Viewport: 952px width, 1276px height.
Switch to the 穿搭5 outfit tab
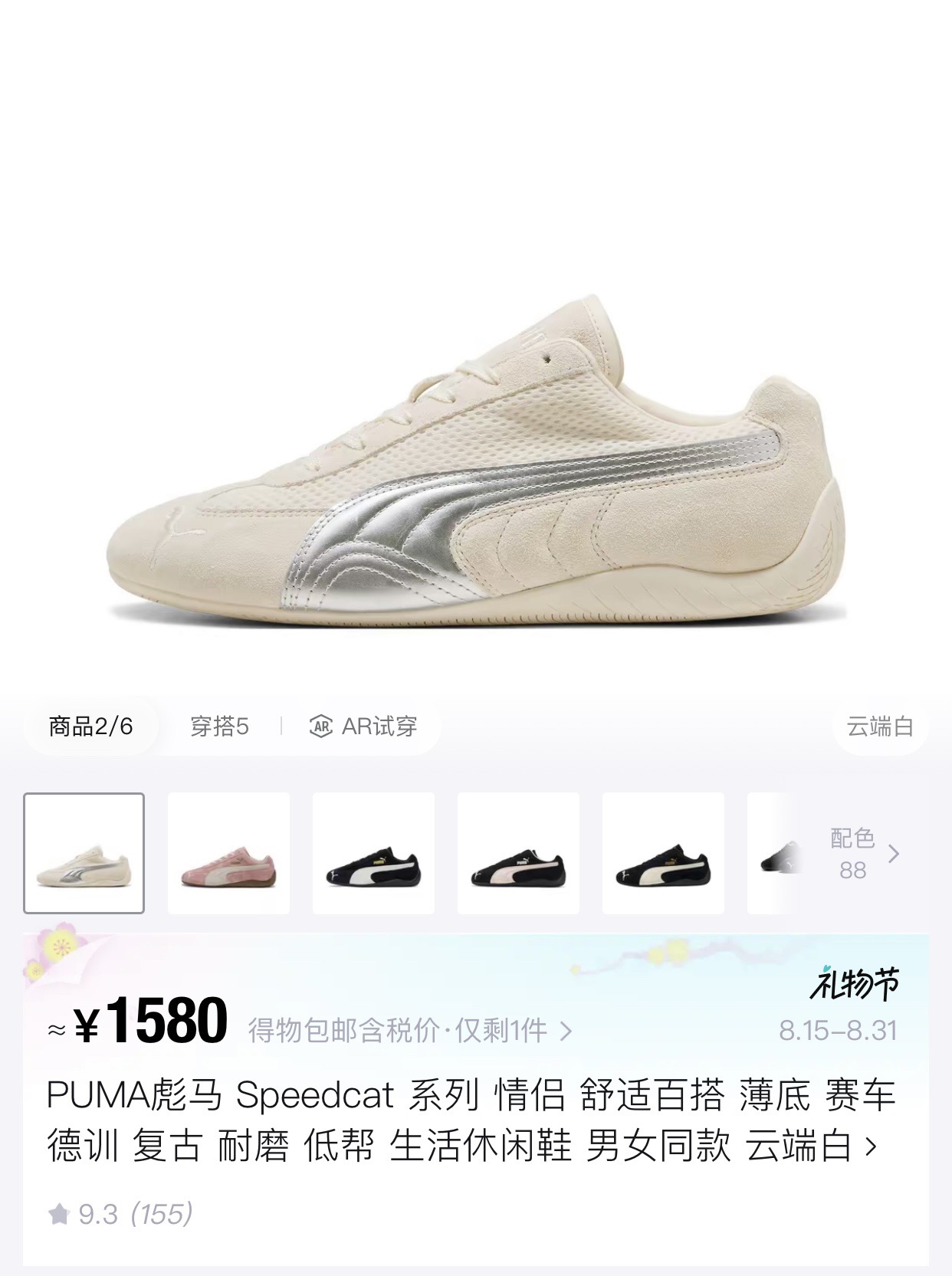click(x=219, y=726)
